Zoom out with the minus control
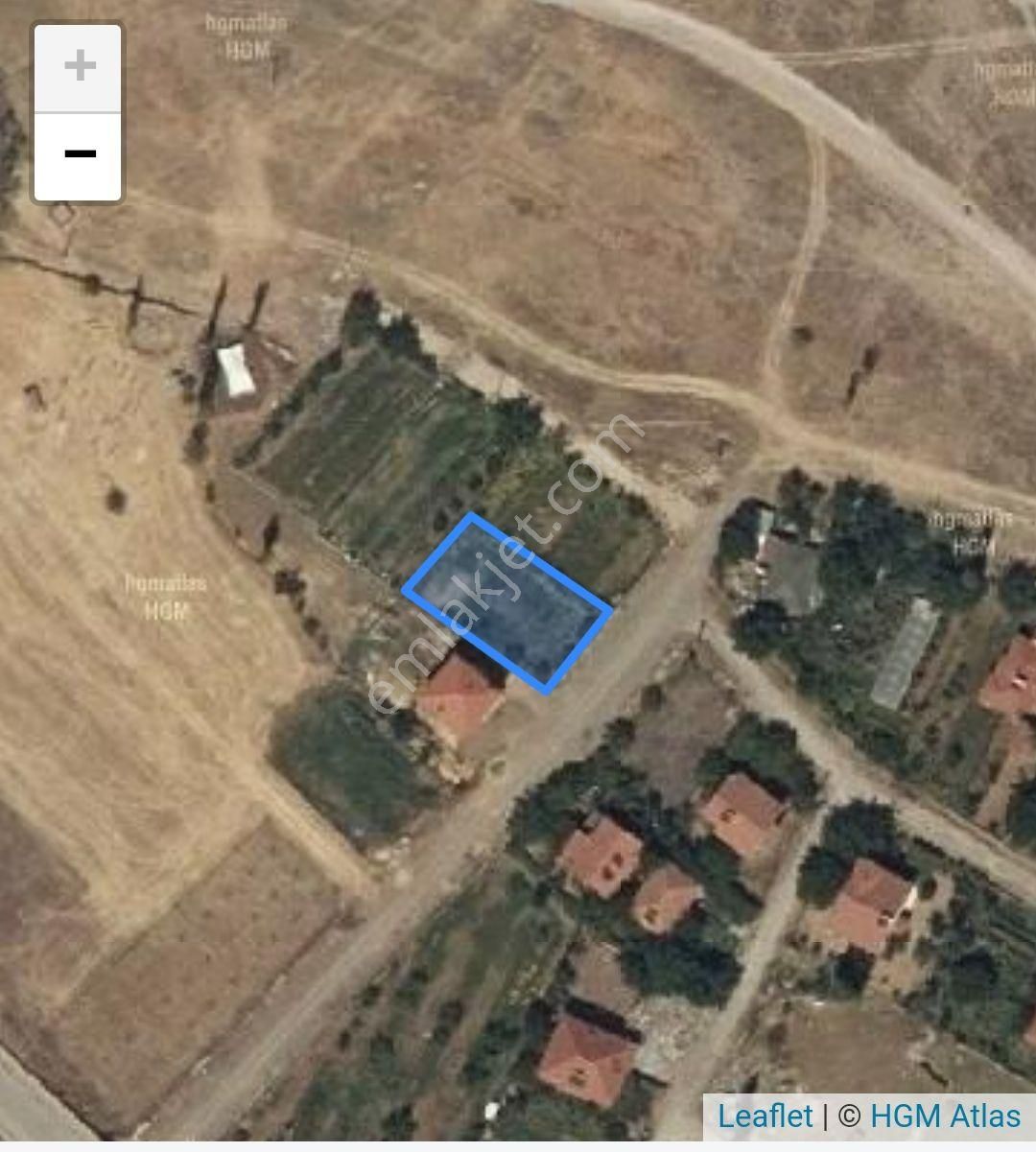 [78, 153]
